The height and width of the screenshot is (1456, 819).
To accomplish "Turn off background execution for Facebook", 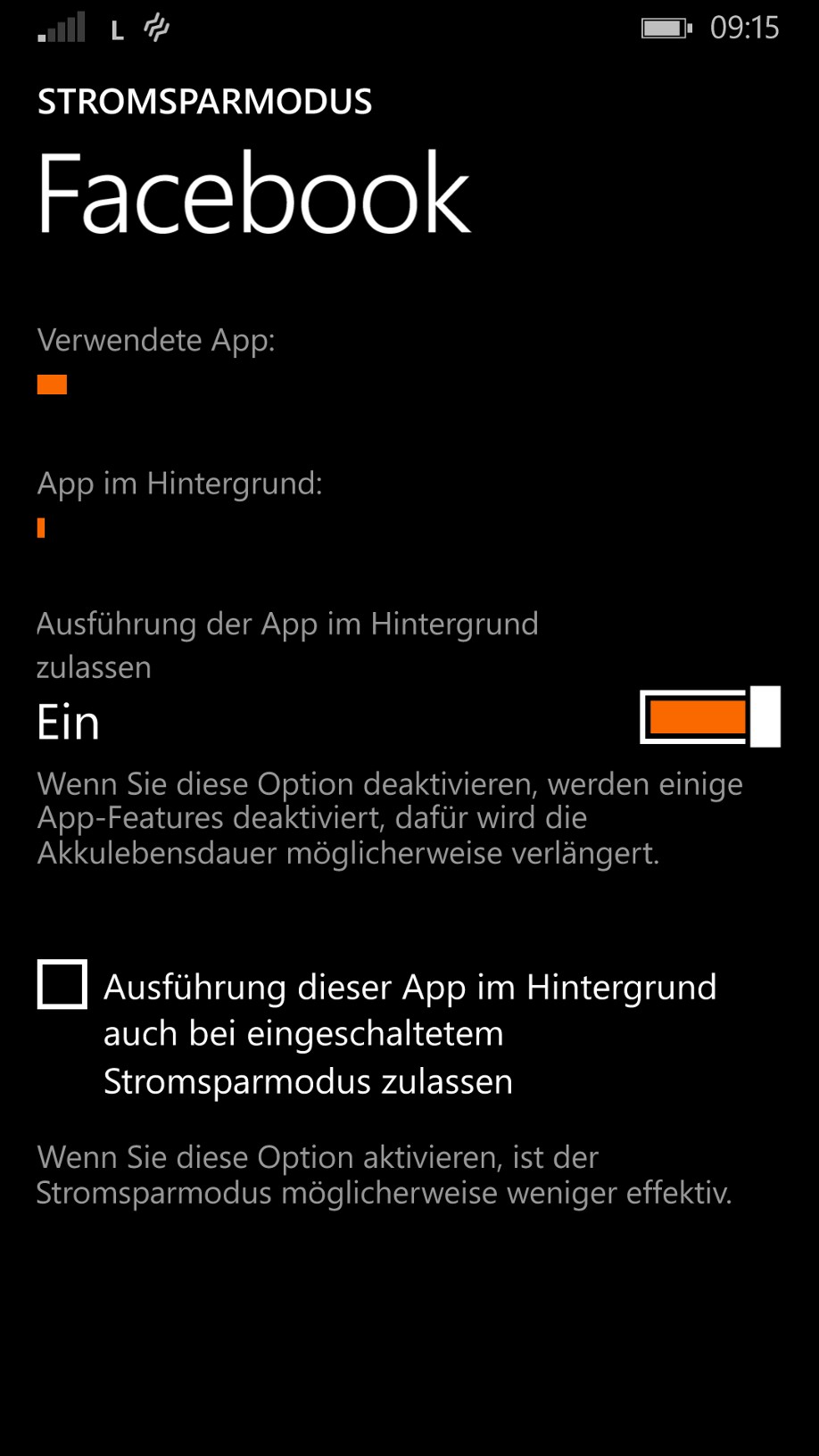I will [x=709, y=716].
